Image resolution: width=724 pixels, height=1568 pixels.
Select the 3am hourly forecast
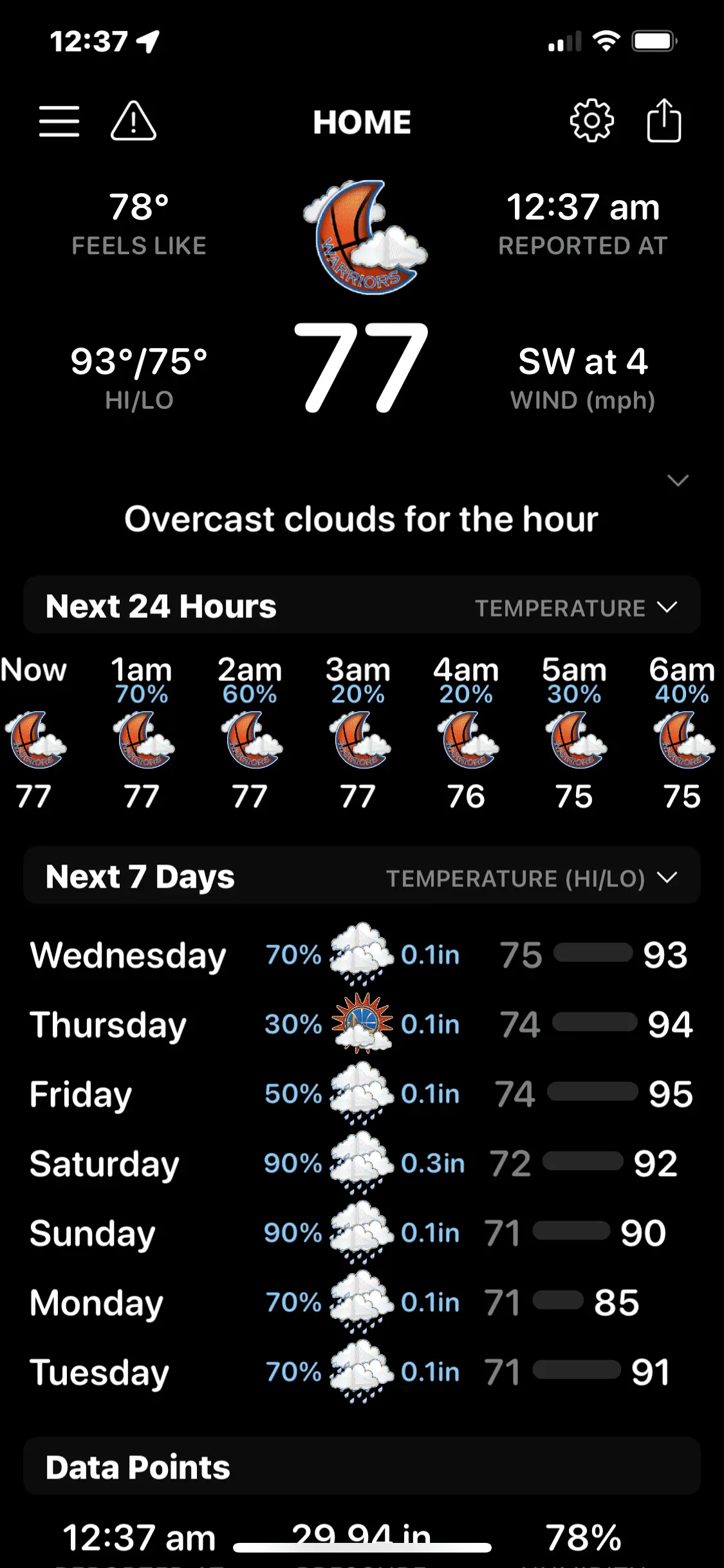pyautogui.click(x=358, y=733)
